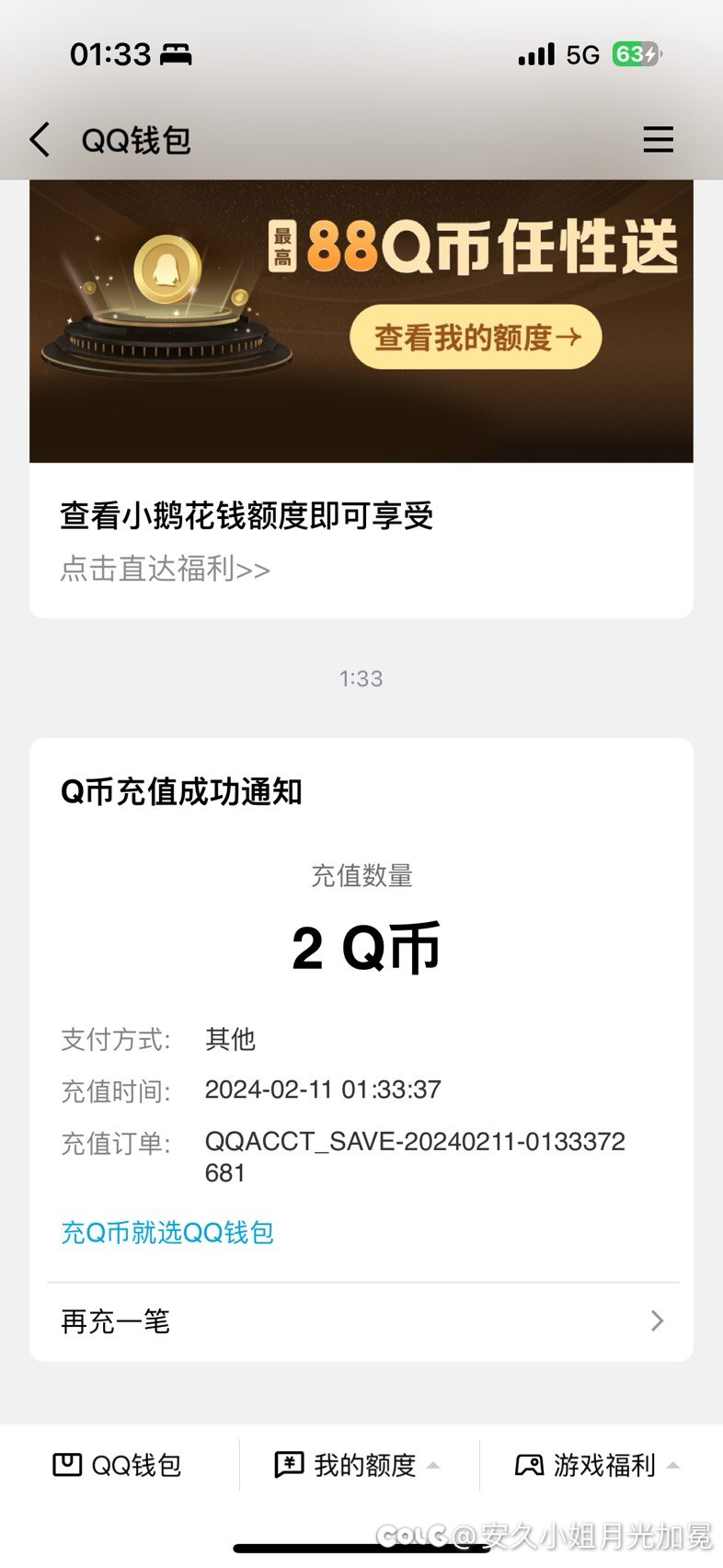Open the hamburger menu icon
Screen dimensions: 723x1568
point(658,140)
